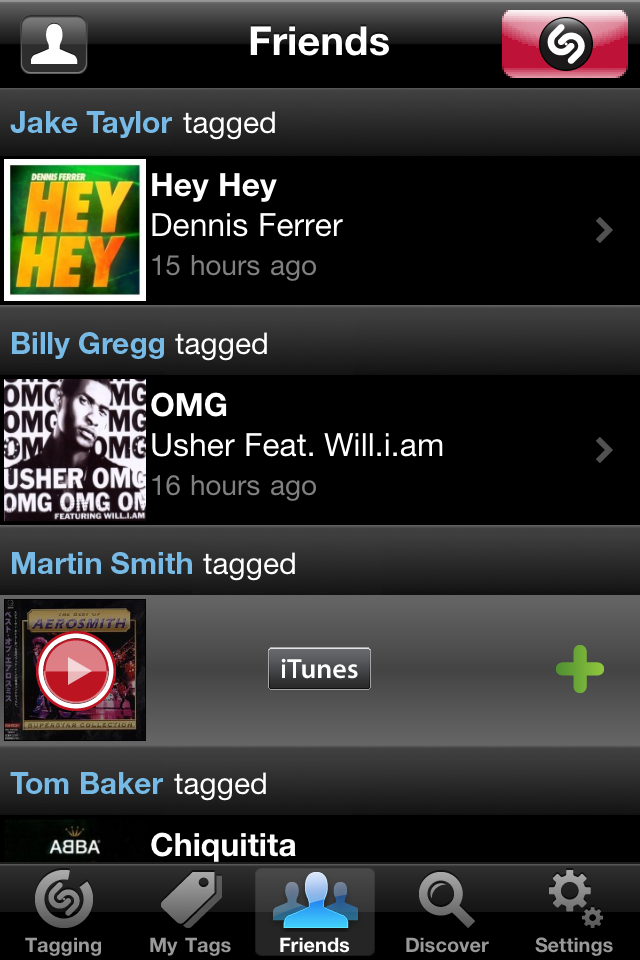Open the profile icon in the header

[54, 45]
